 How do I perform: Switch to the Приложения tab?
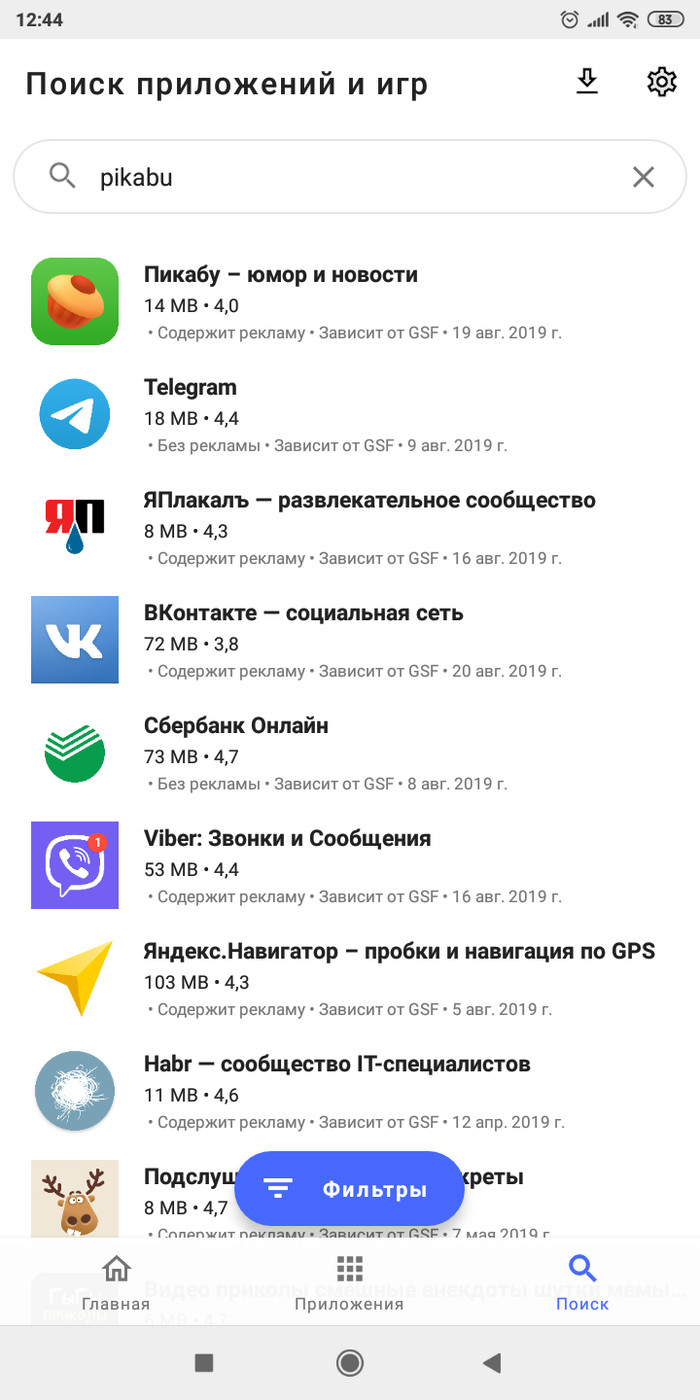[349, 1283]
